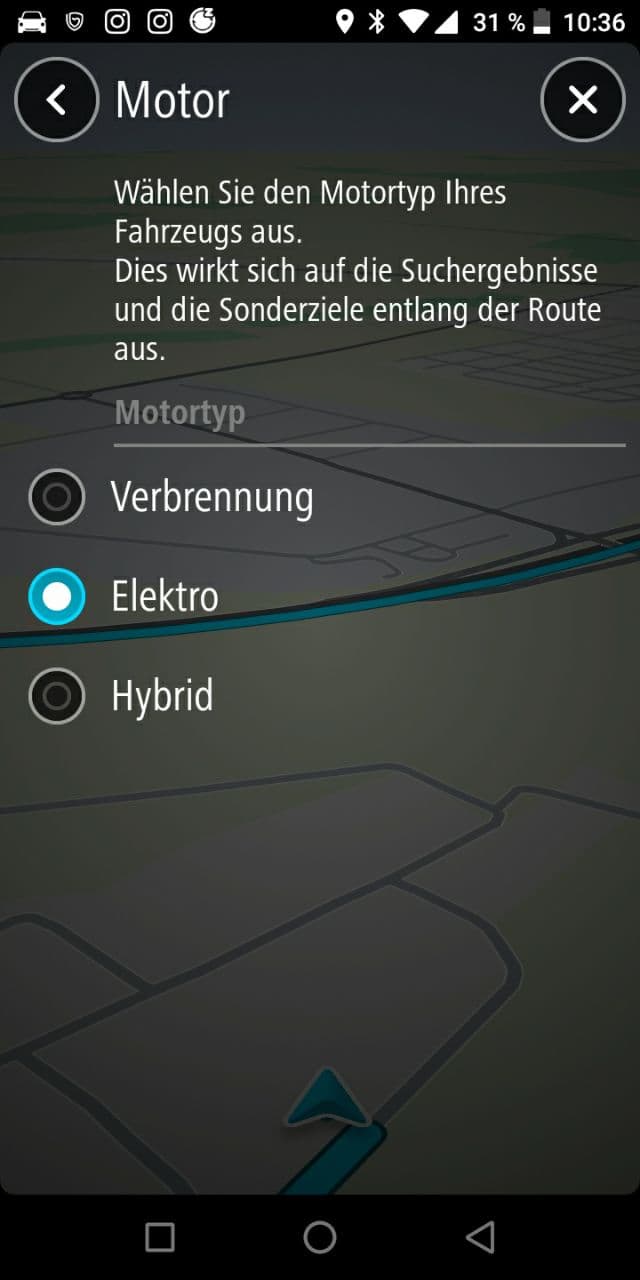Choose Hybrid as engine type
Viewport: 640px width, 1280px height.
tap(57, 695)
